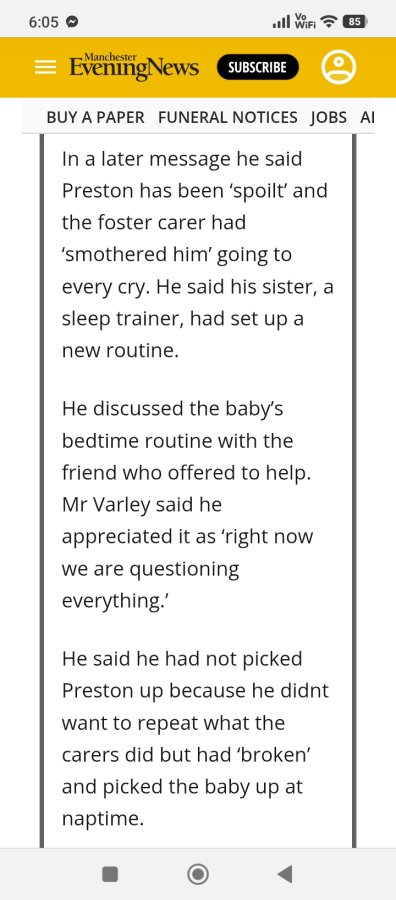Viewport: 396px width, 900px height.
Task: Open the hamburger menu
Action: (x=46, y=68)
